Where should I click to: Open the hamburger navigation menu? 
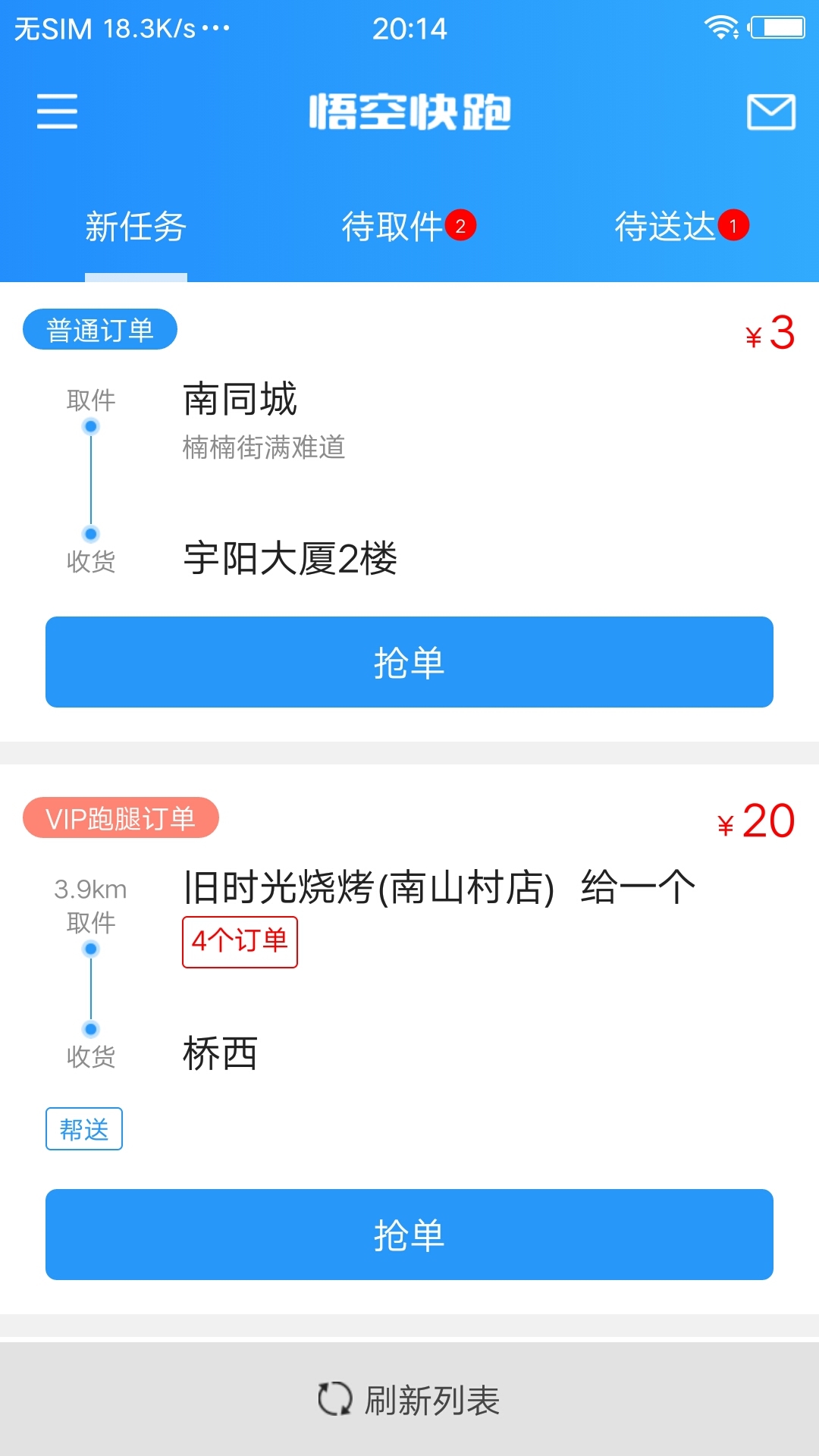click(57, 111)
